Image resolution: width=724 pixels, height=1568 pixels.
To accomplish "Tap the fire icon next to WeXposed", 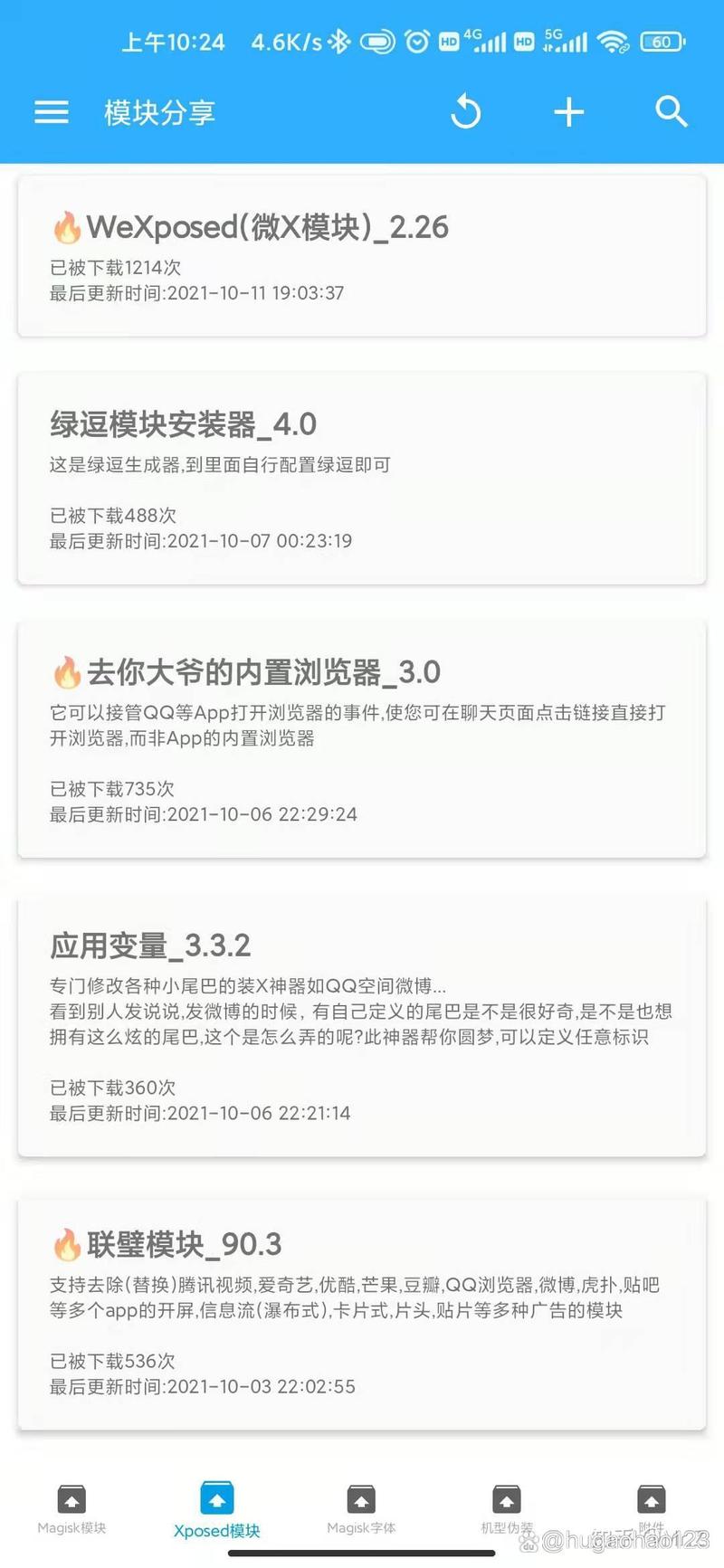I will coord(63,227).
